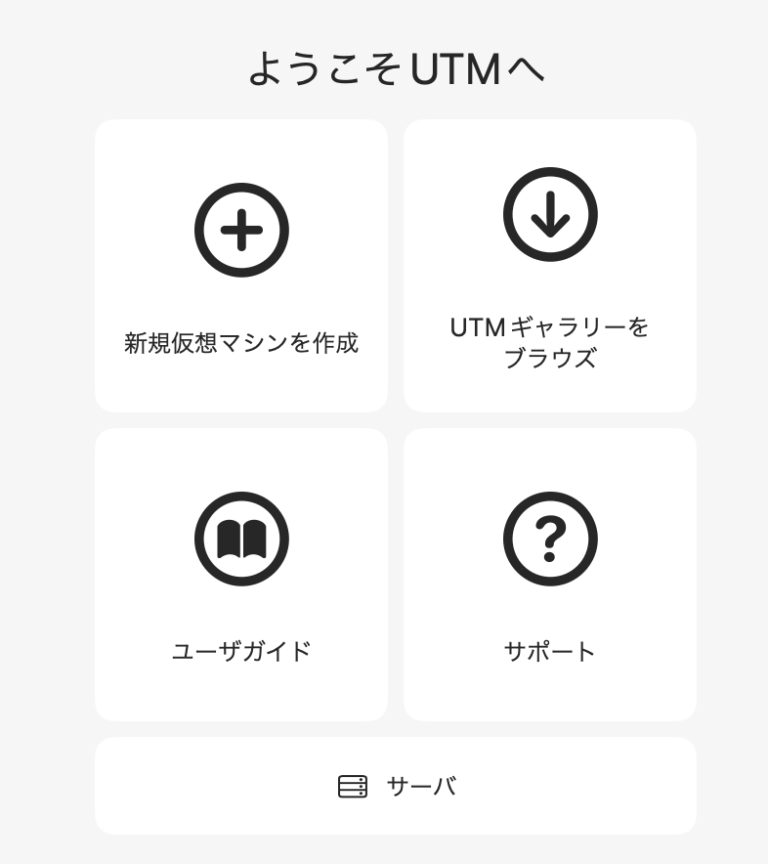Click the plus icon to create a virtual machine

239,229
